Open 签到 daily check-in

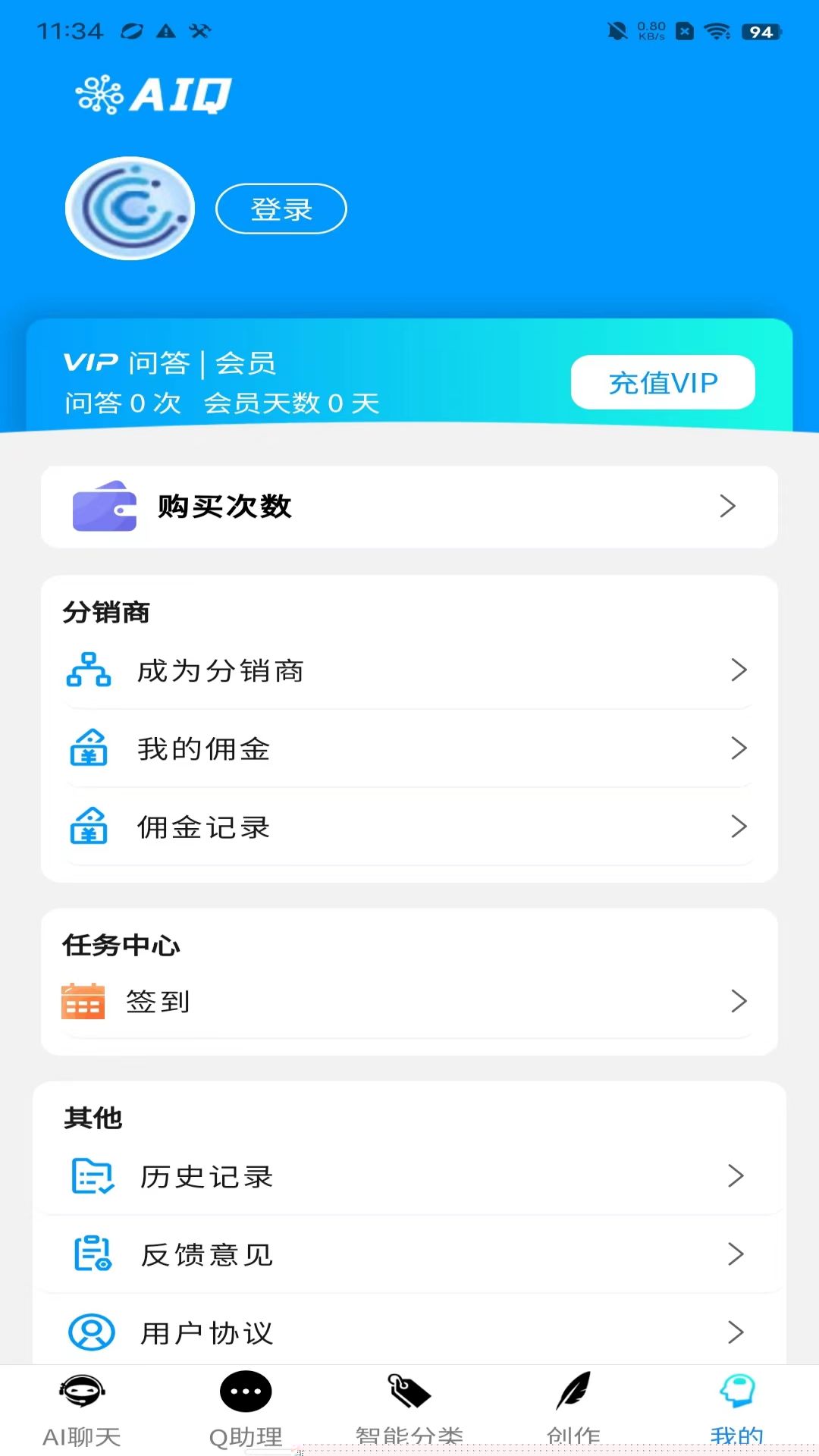point(409,1002)
